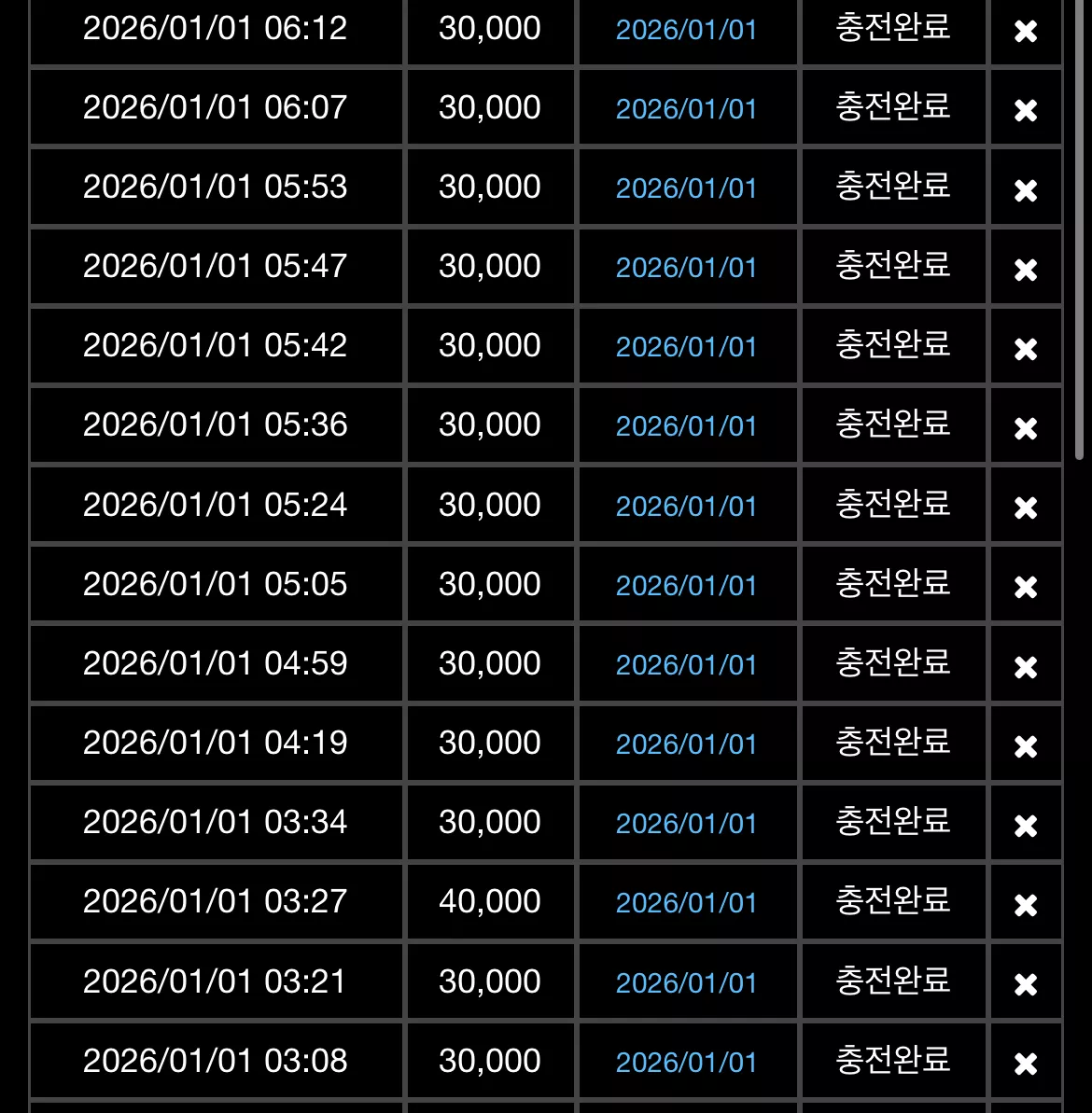This screenshot has height=1113, width=1092.
Task: Tap the blue date in the 05:05 row
Action: click(686, 586)
